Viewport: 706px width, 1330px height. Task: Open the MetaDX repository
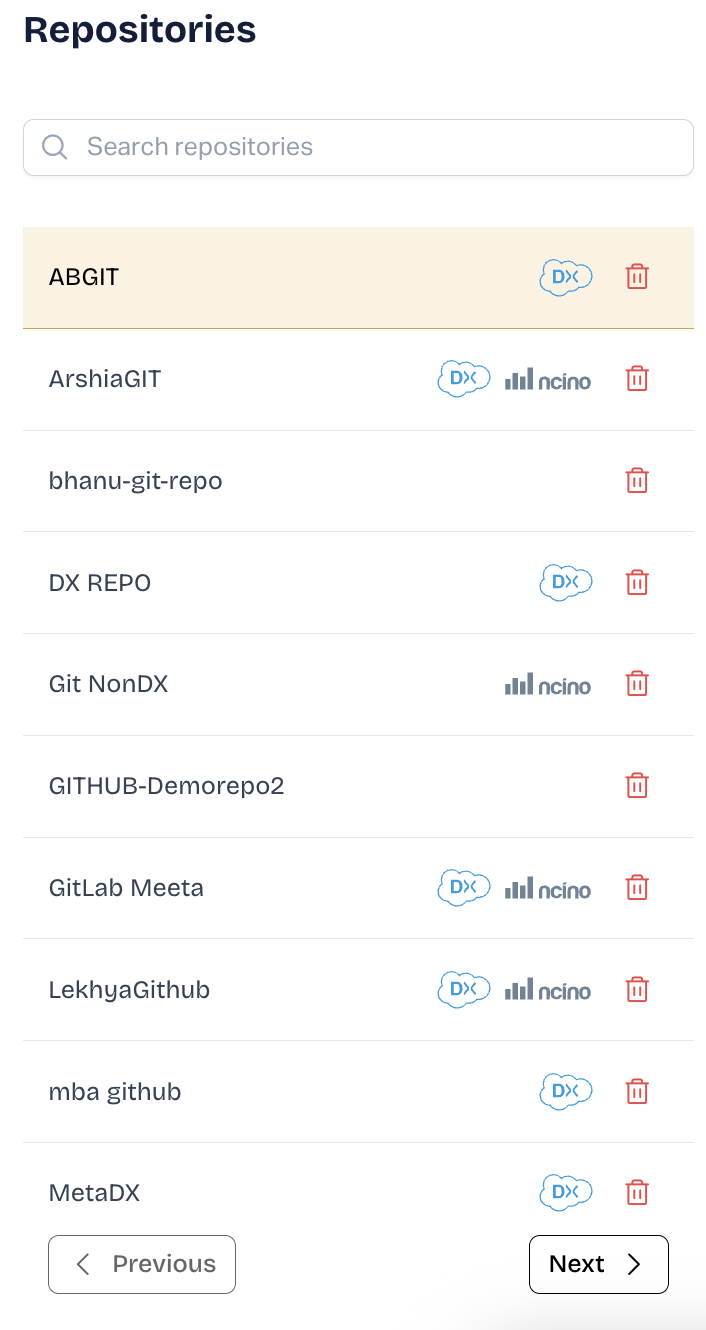coord(94,1192)
